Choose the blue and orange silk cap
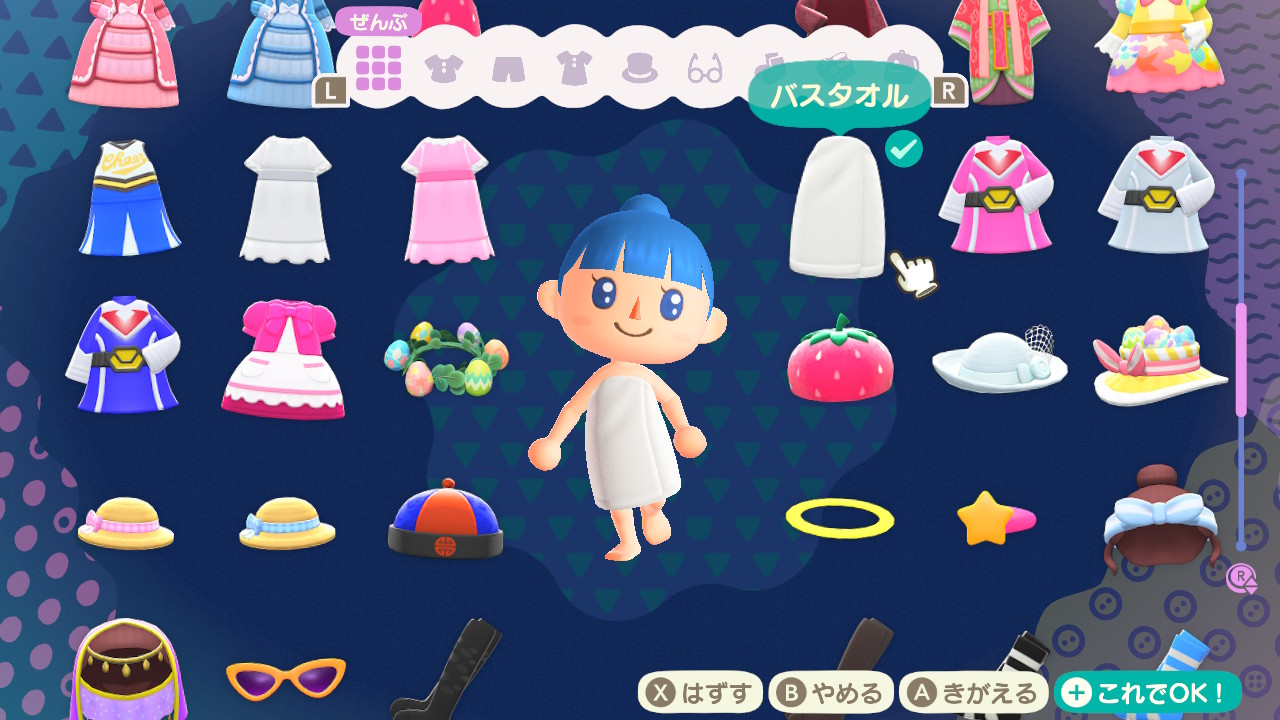 (x=445, y=520)
